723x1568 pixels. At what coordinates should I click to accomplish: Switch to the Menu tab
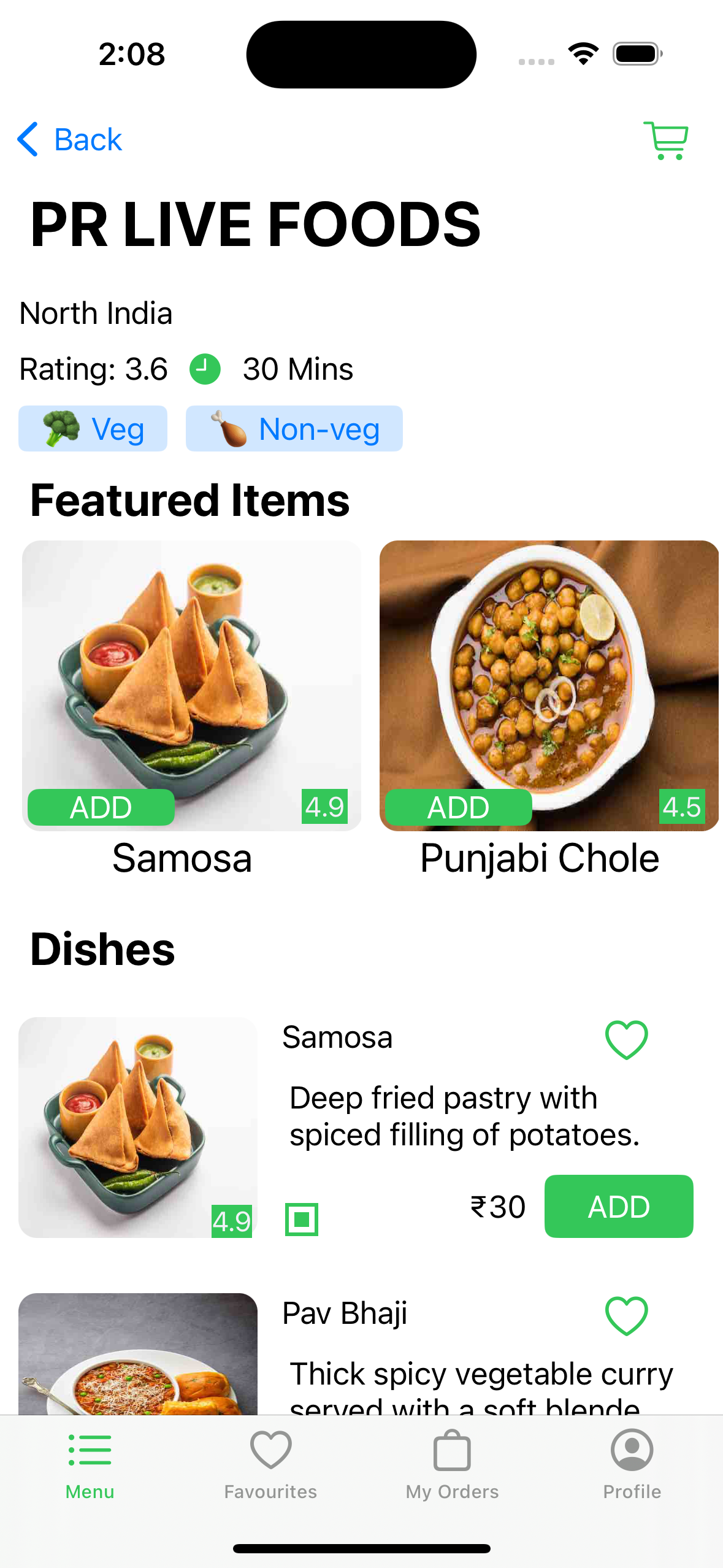tap(90, 1465)
